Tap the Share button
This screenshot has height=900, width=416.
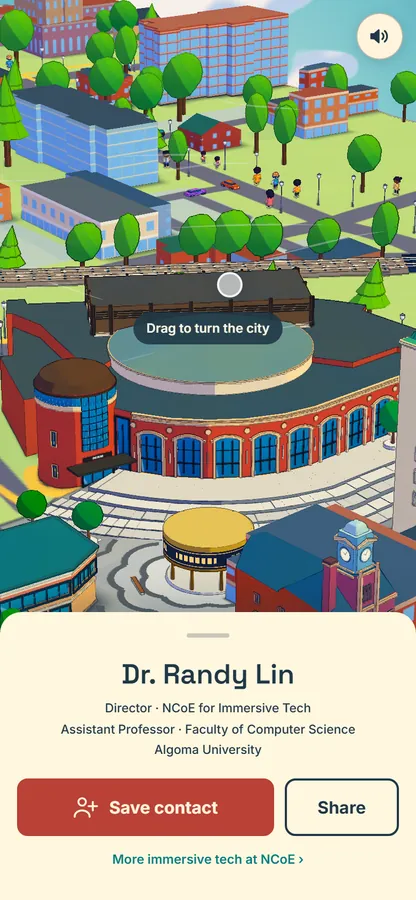coord(341,807)
